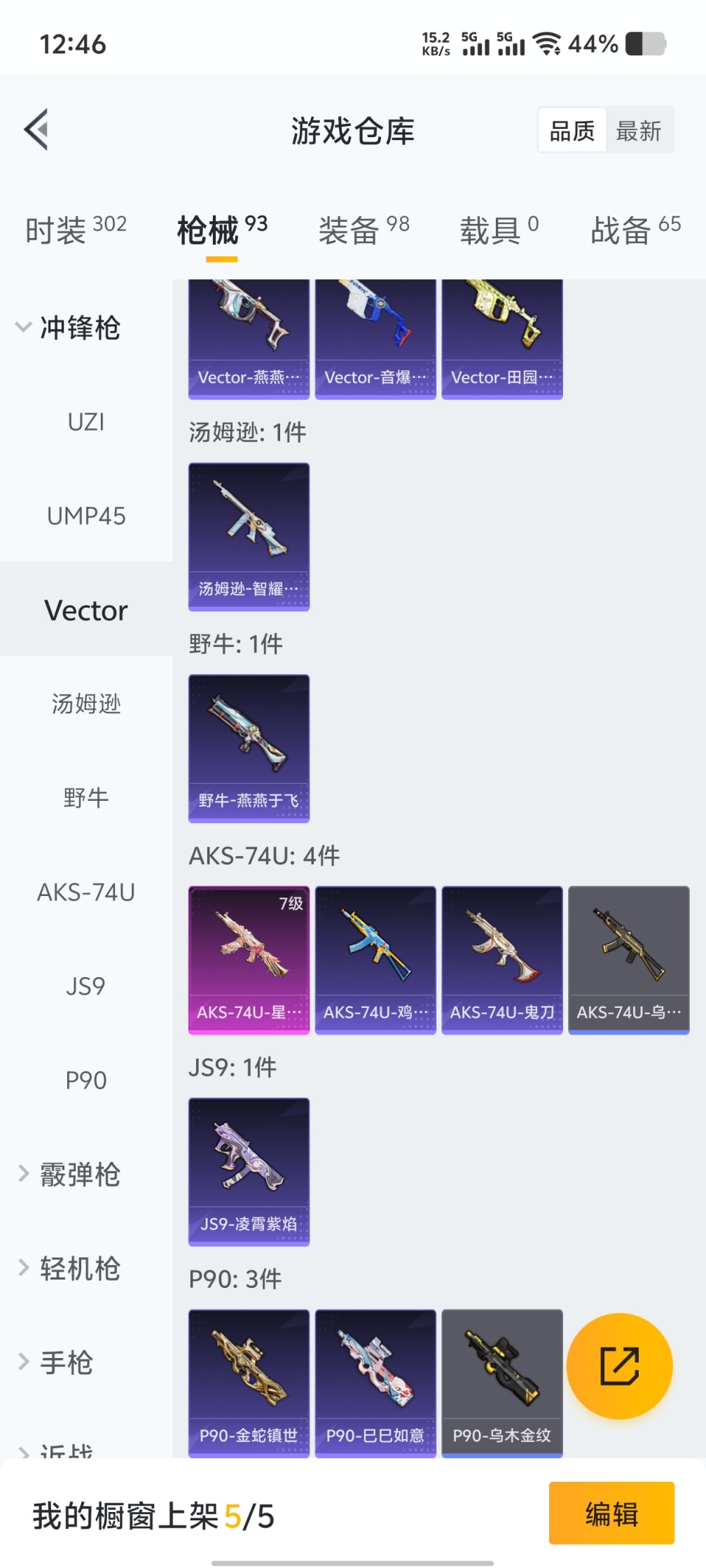Image resolution: width=706 pixels, height=1568 pixels.
Task: Switch to the 时装 tab
Action: [76, 230]
